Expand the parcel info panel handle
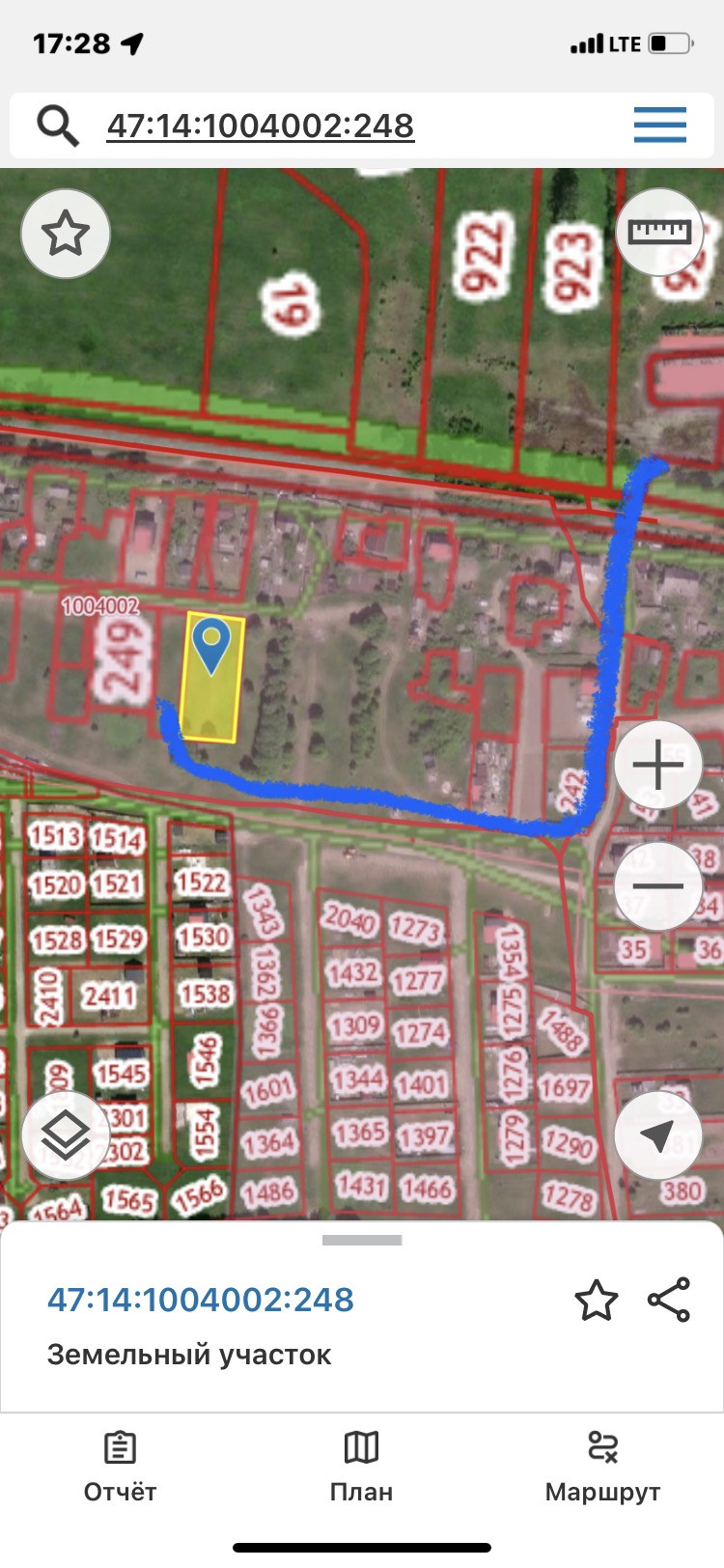Viewport: 724px width, 1568px height. coord(362,1240)
